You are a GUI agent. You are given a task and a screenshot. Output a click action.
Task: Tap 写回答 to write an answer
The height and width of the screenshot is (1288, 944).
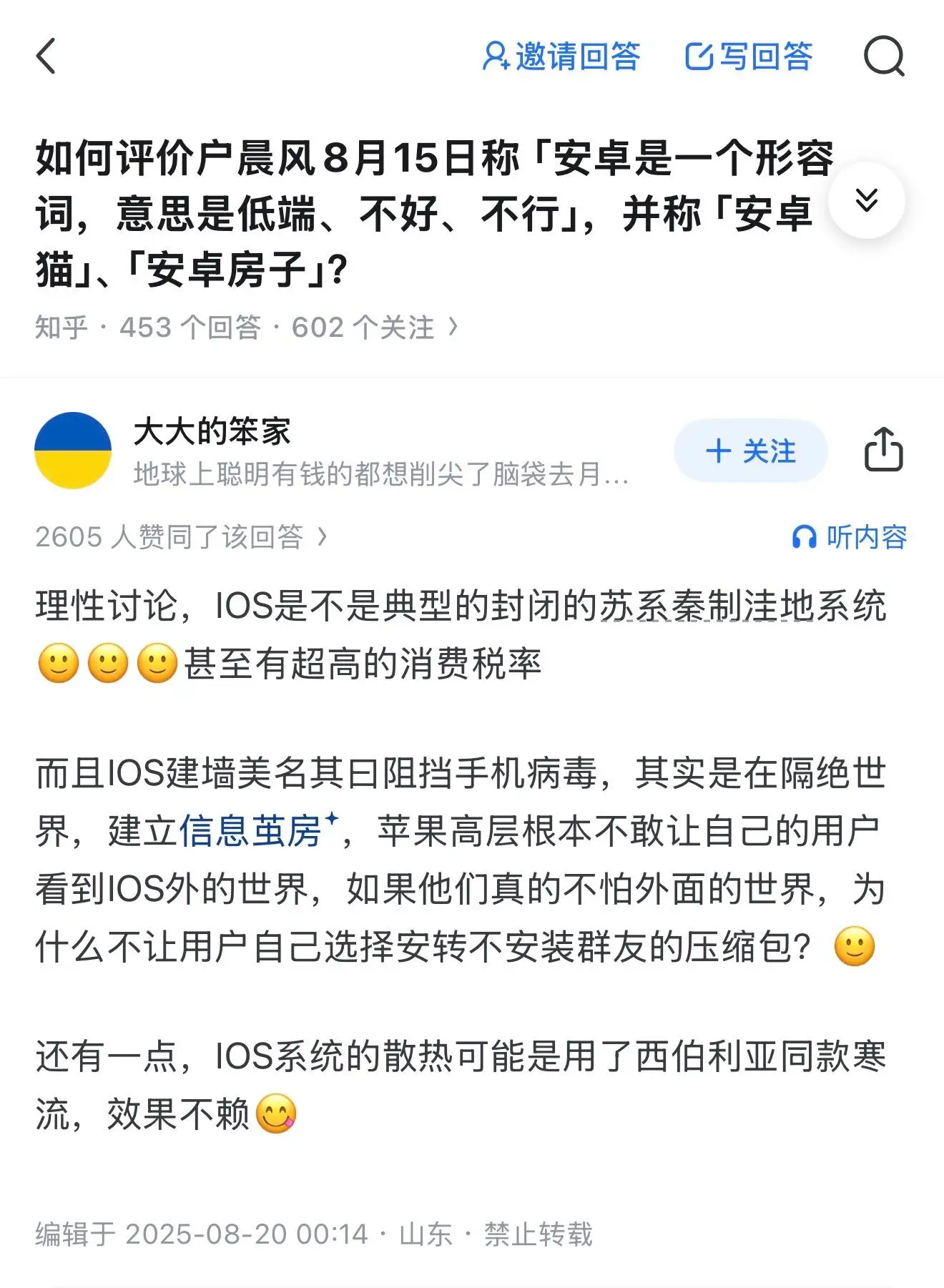point(748,56)
